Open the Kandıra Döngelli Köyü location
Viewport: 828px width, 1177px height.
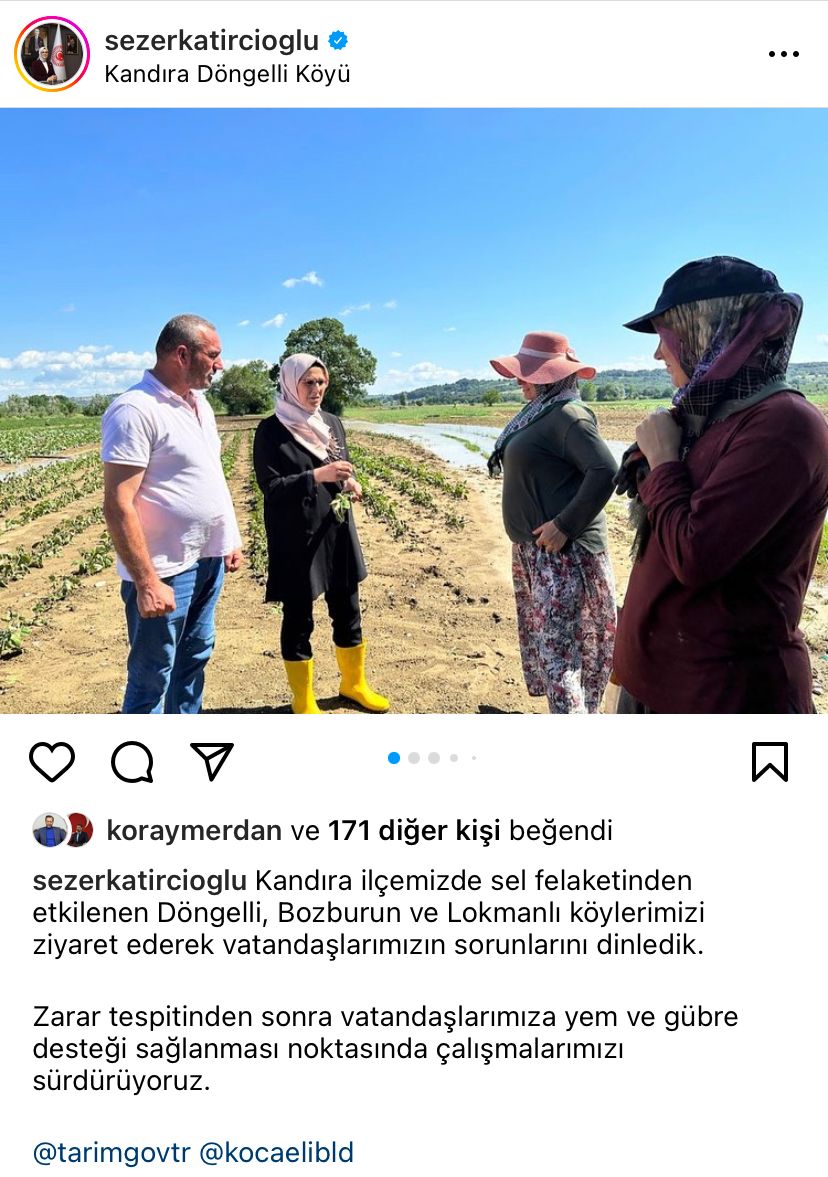pos(227,74)
